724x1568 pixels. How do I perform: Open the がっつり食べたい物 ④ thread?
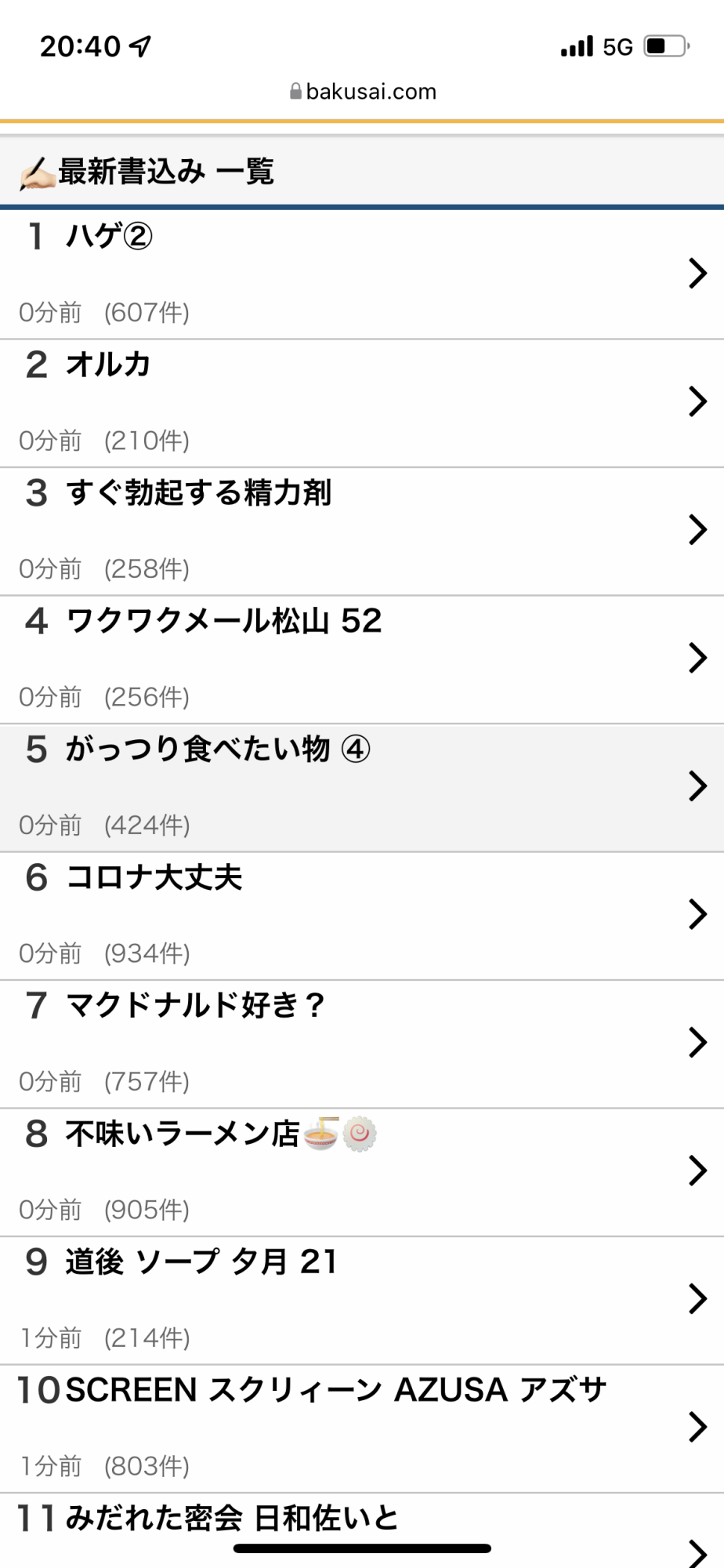(362, 787)
